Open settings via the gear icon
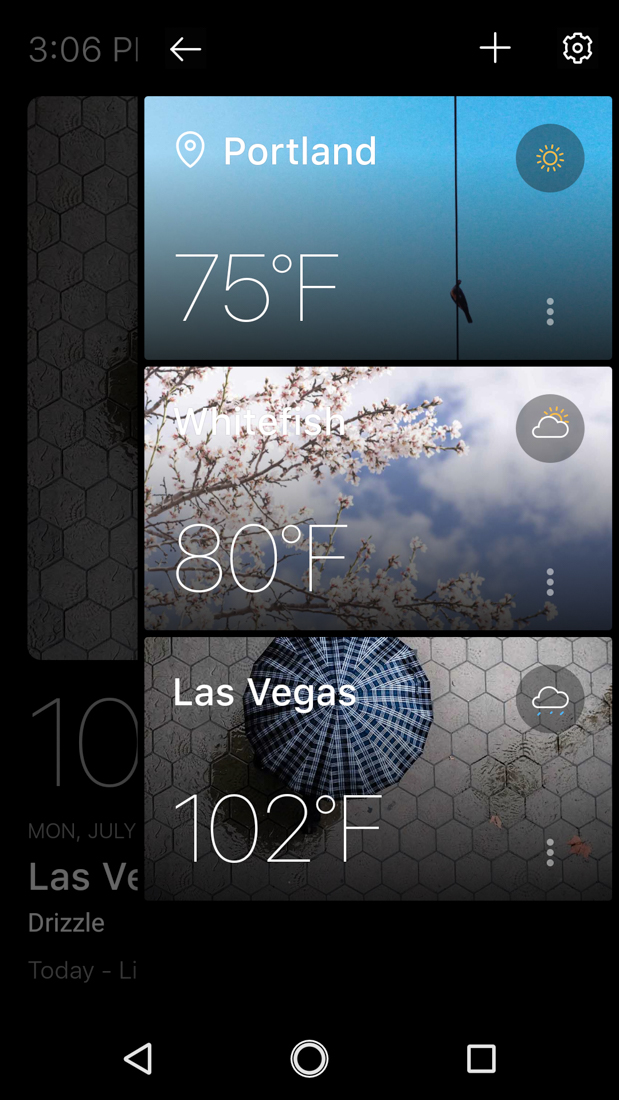 tap(577, 48)
